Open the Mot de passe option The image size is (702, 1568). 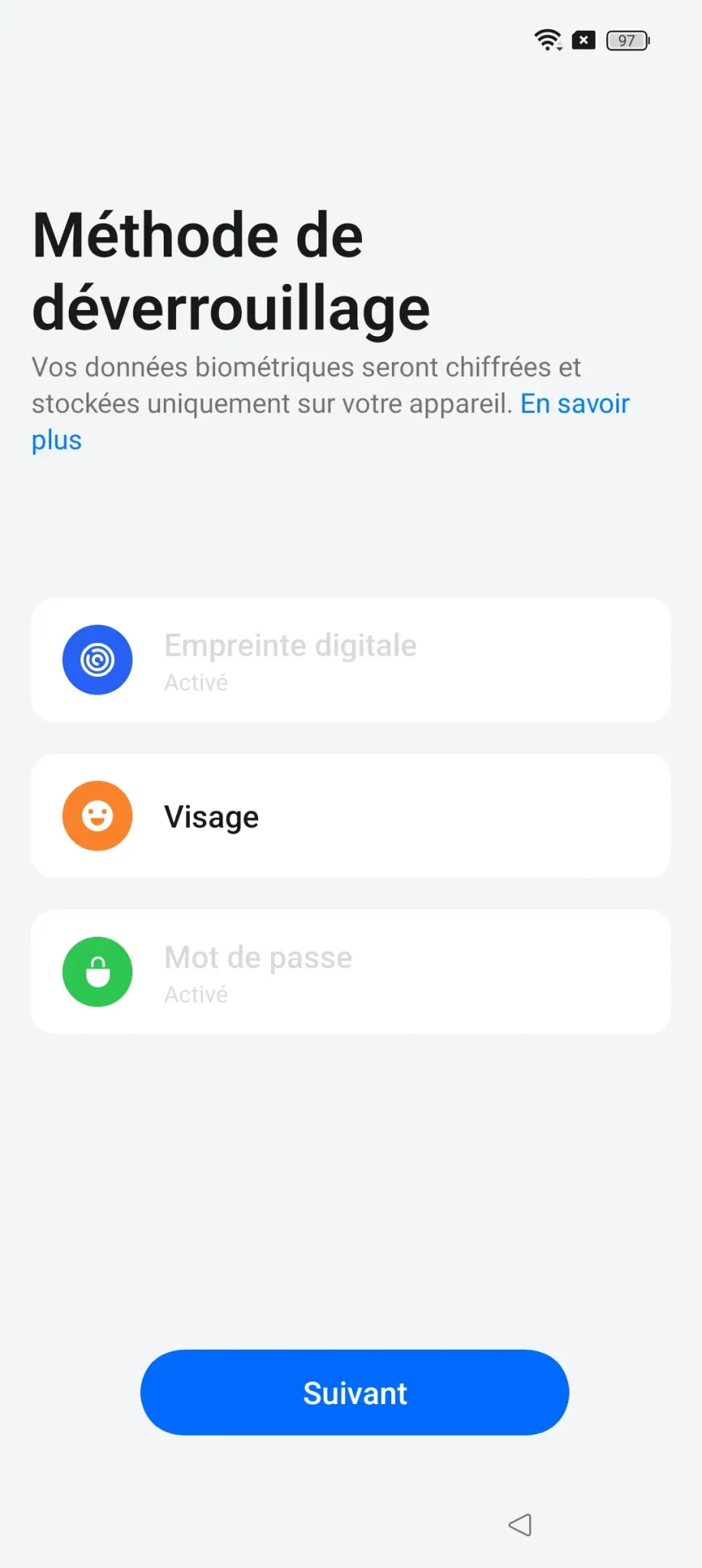pos(351,972)
